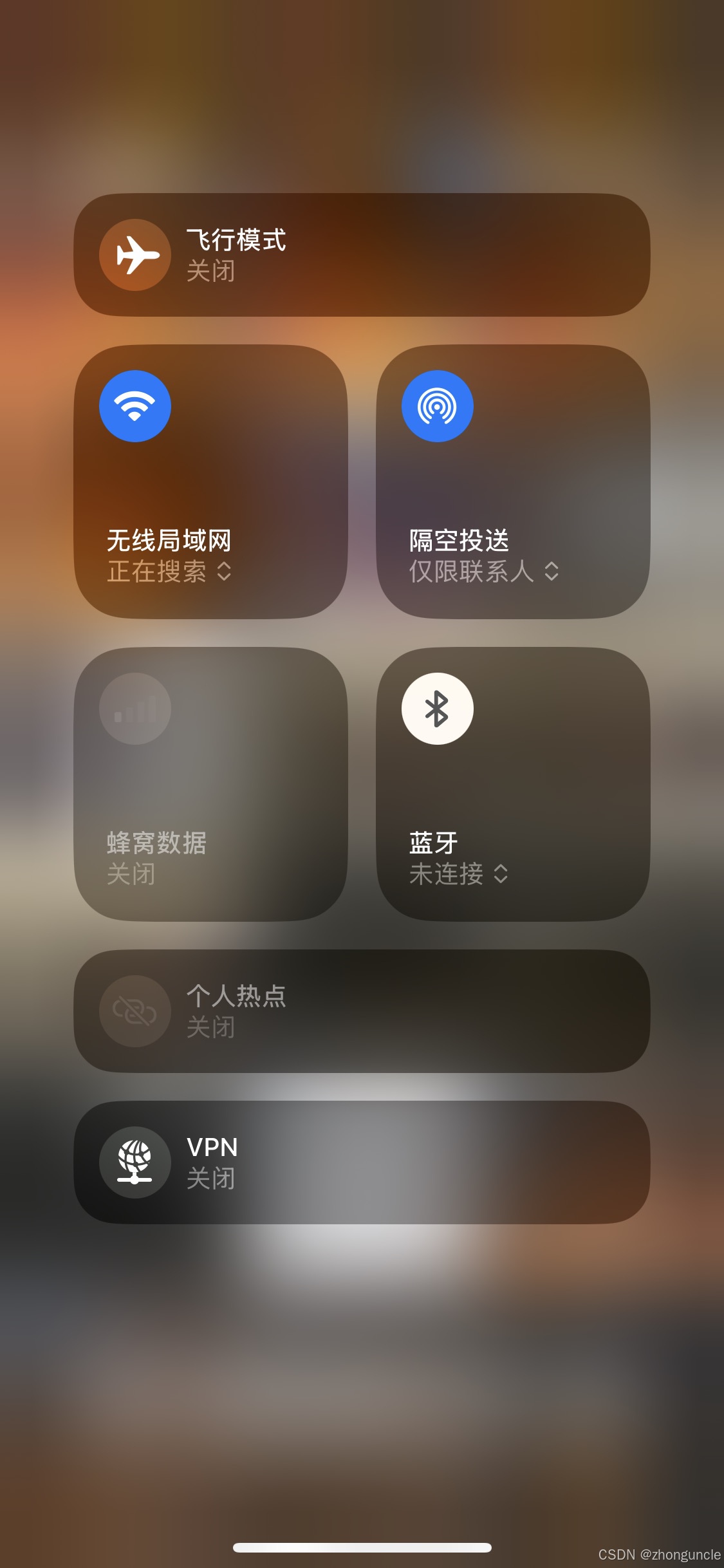
Task: Select the 无线局域网 tile
Action: click(212, 483)
